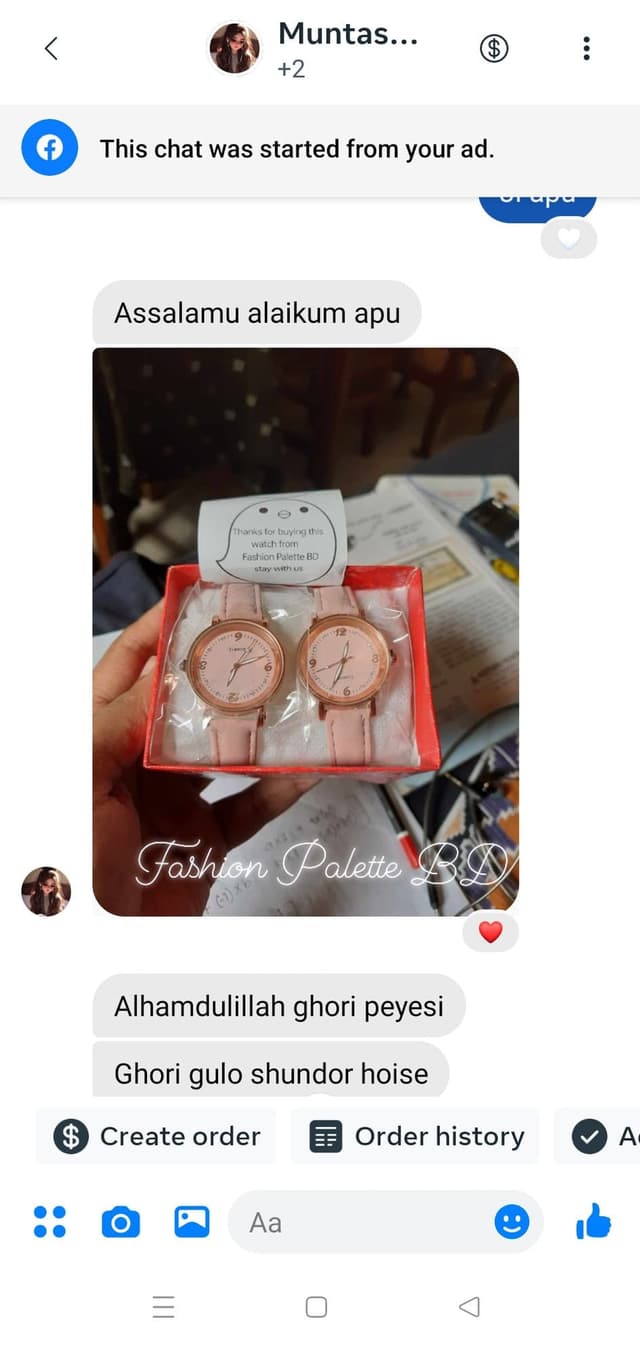Screen dimensions: 640x1346
Task: Open the camera to take a photo
Action: click(121, 1221)
